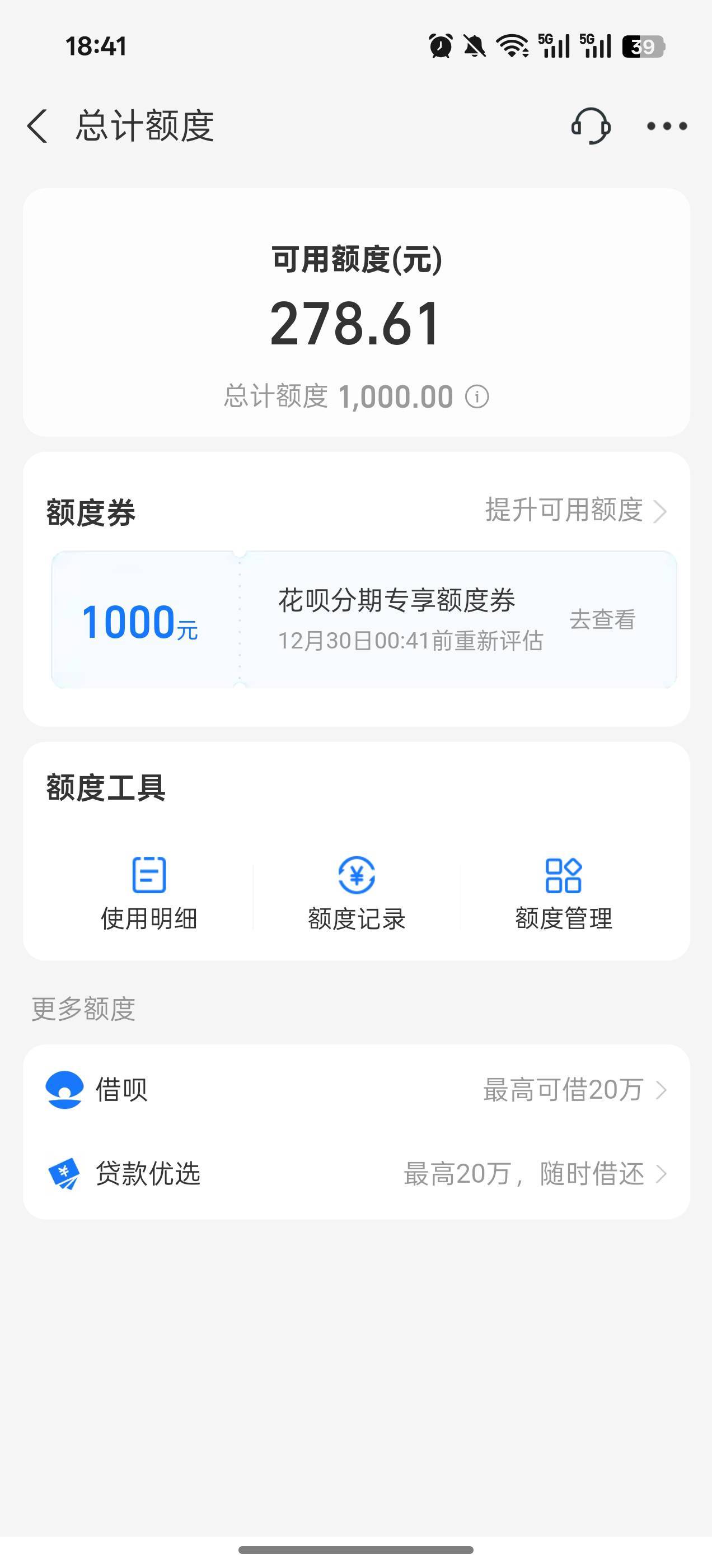Show info about 总计额度 1,000.00
Viewport: 712px width, 1568px height.
(x=477, y=397)
